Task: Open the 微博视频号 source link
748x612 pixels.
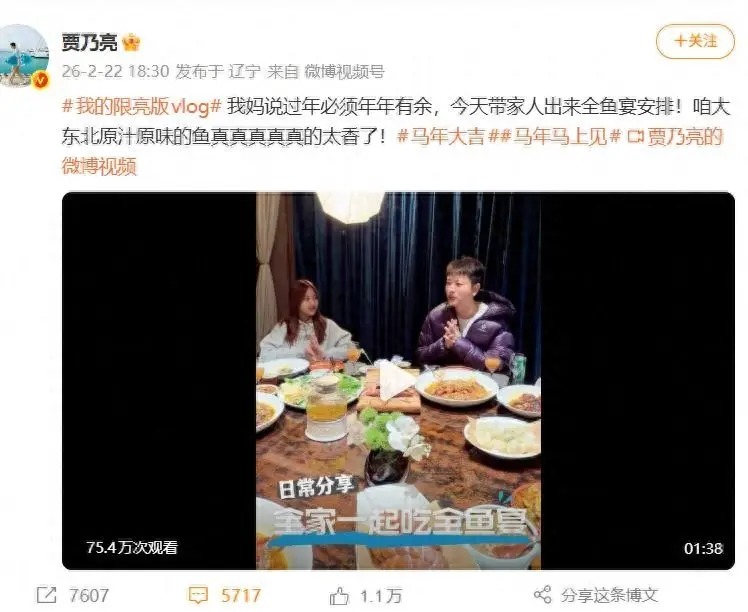Action: click(344, 71)
